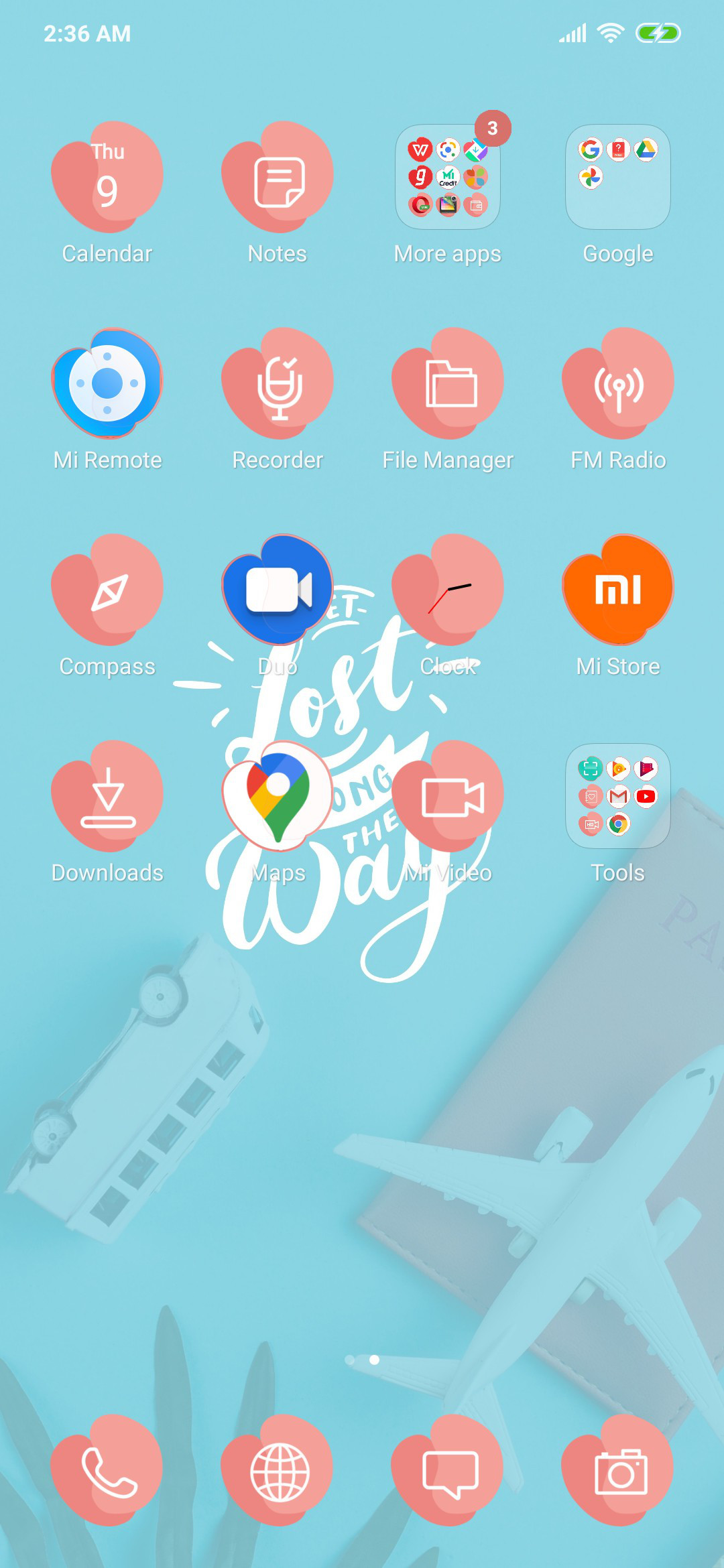Open the Phone dialer in the dock
724x1568 pixels.
[107, 1471]
